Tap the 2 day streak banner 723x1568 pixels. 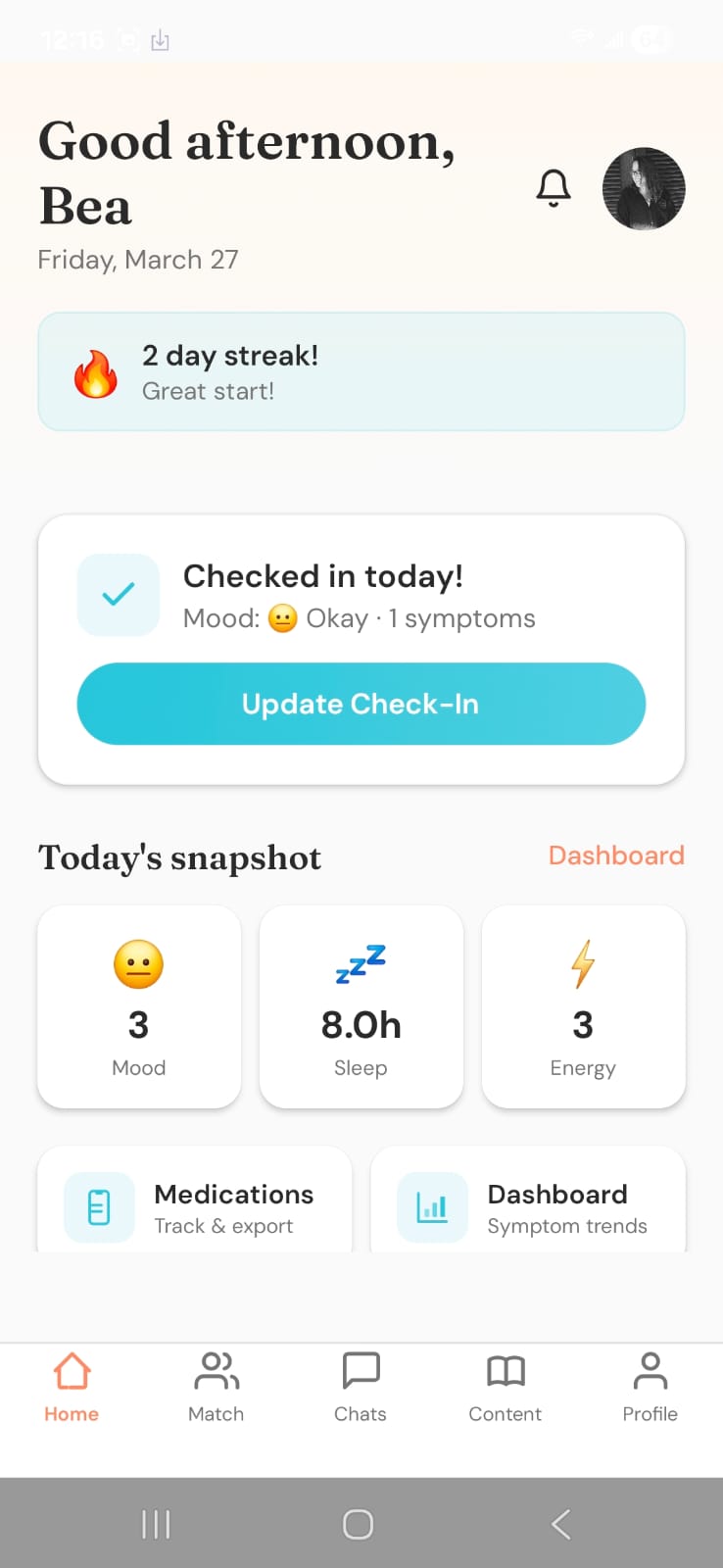coord(361,371)
